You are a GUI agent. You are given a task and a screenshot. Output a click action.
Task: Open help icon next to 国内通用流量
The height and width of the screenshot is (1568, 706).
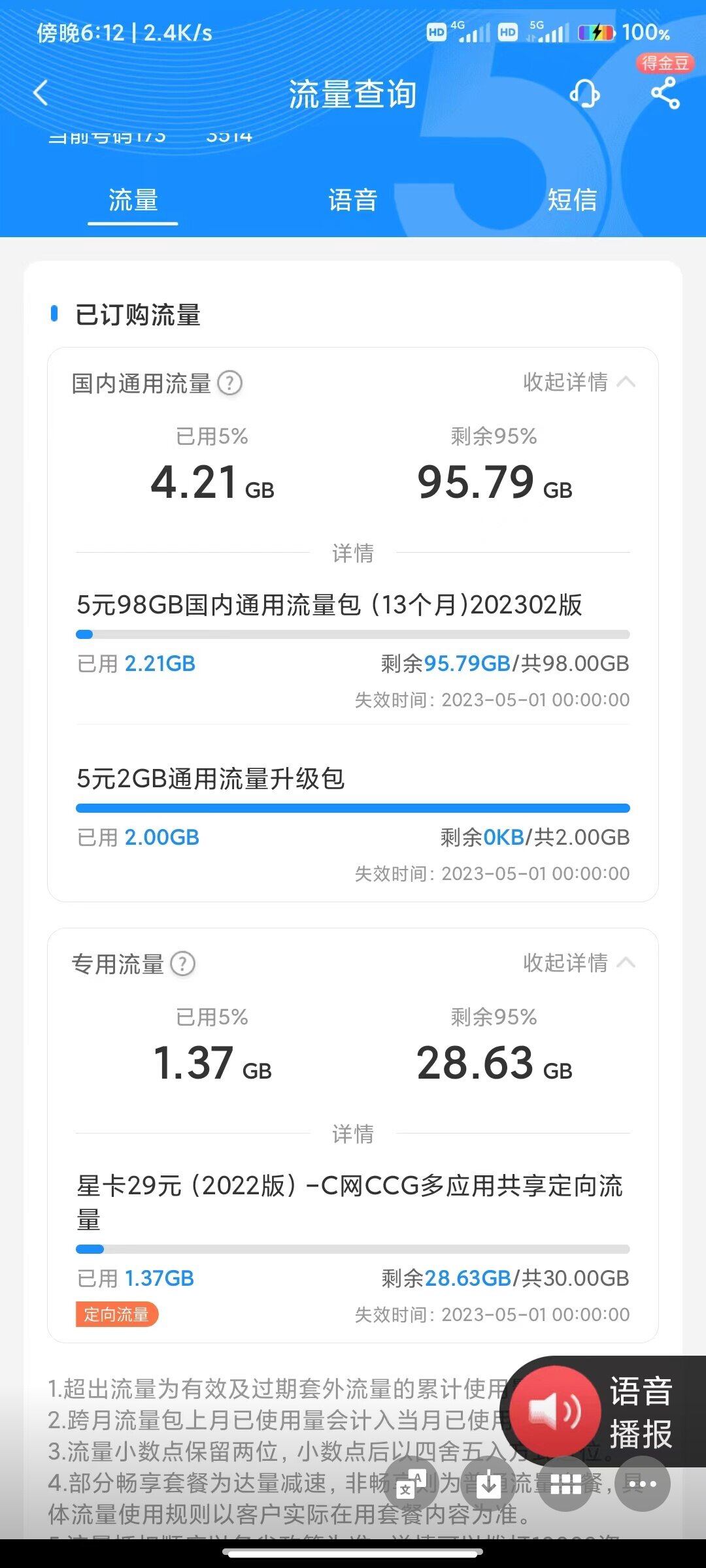tap(229, 383)
